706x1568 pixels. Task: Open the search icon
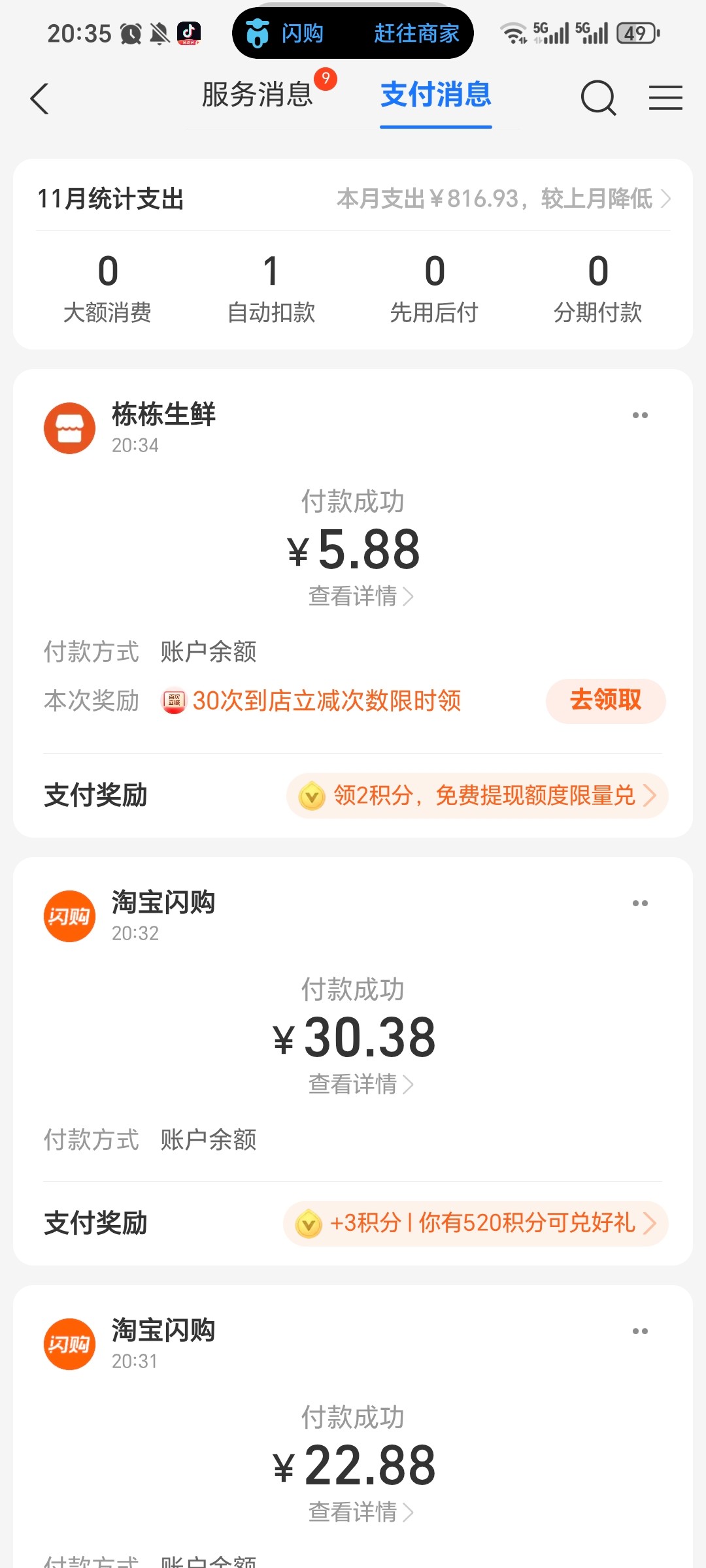click(x=598, y=99)
